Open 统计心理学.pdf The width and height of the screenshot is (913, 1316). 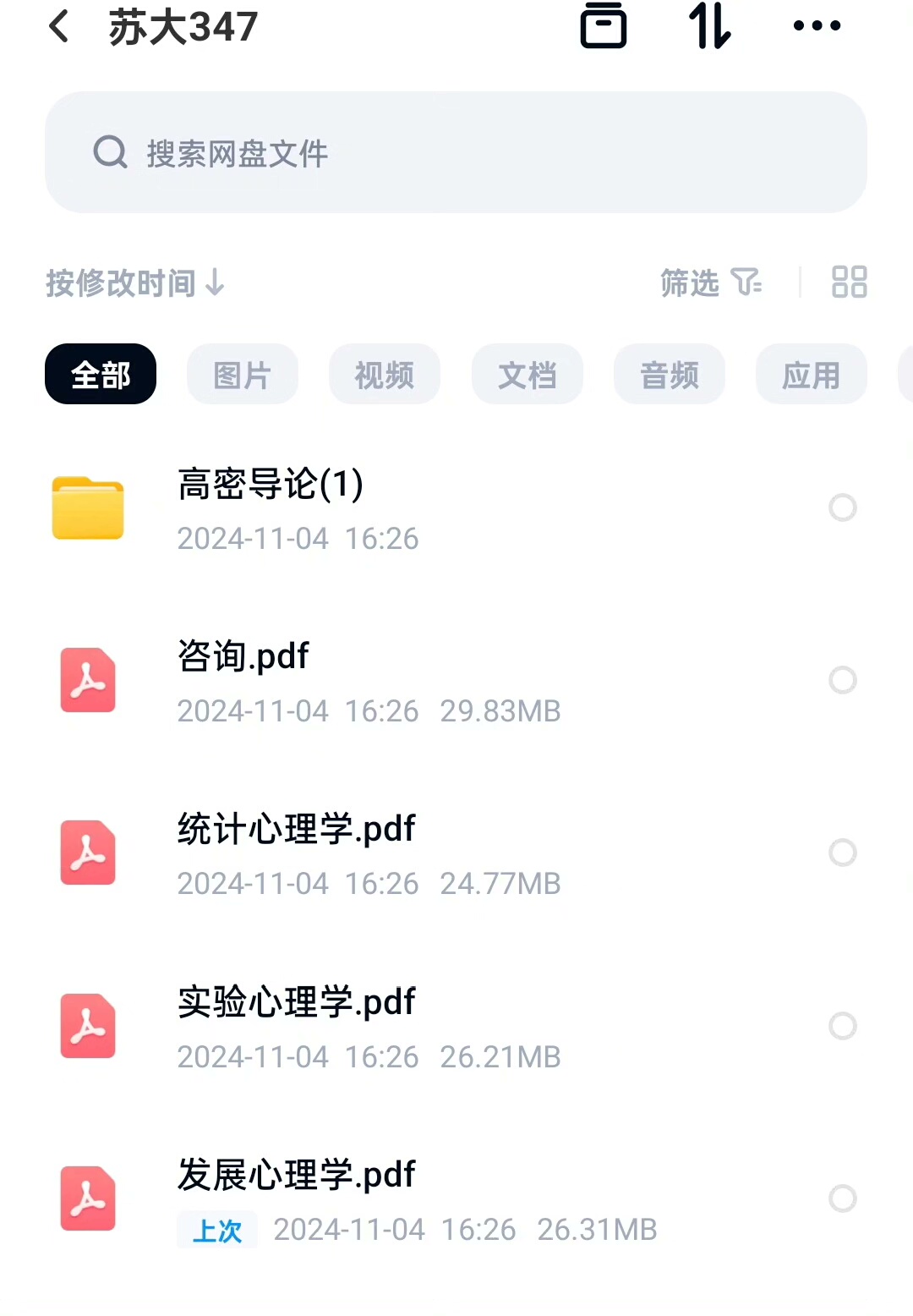(296, 853)
